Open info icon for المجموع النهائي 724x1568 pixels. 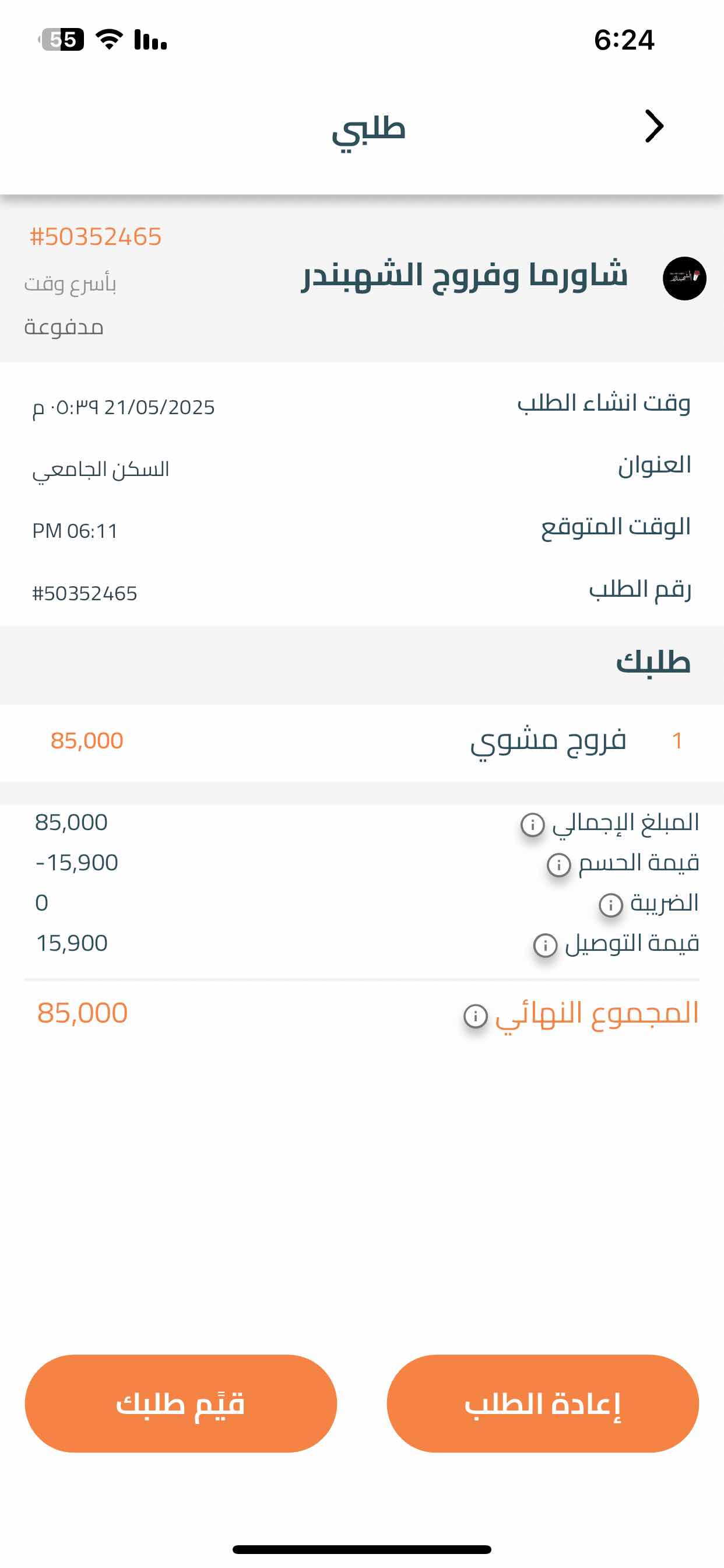pos(475,1016)
